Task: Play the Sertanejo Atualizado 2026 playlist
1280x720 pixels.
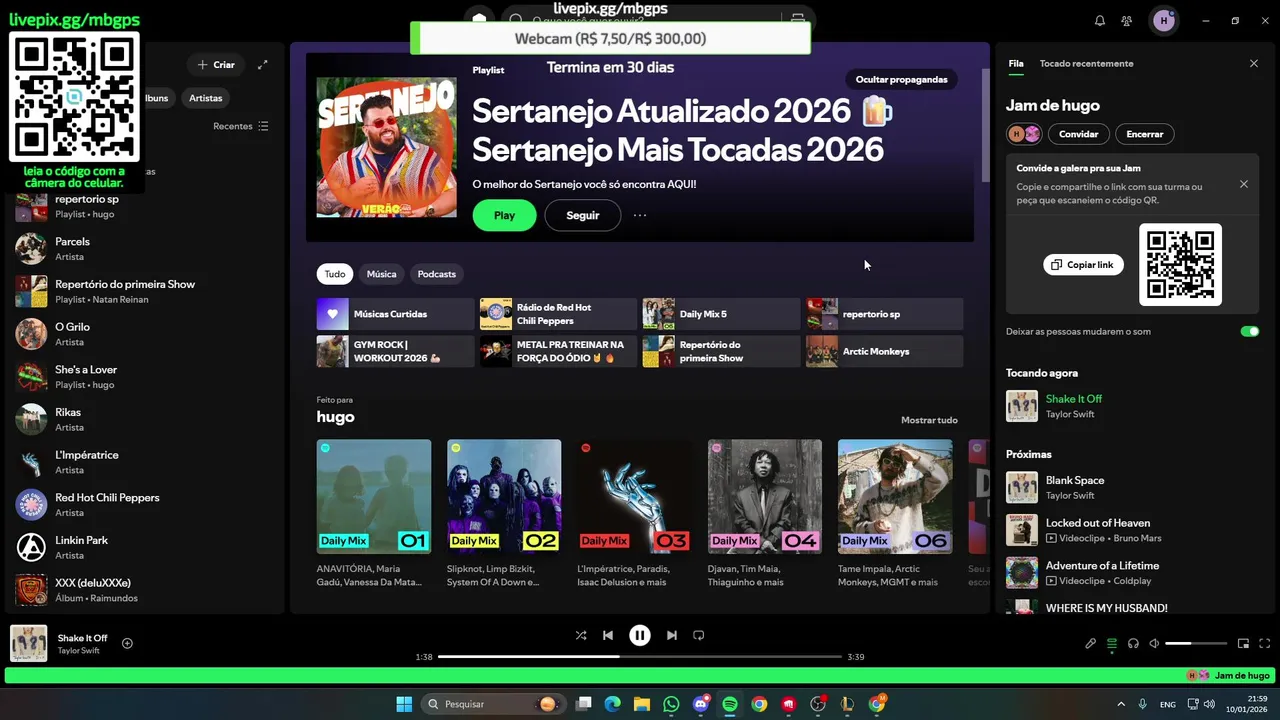Action: click(x=504, y=215)
